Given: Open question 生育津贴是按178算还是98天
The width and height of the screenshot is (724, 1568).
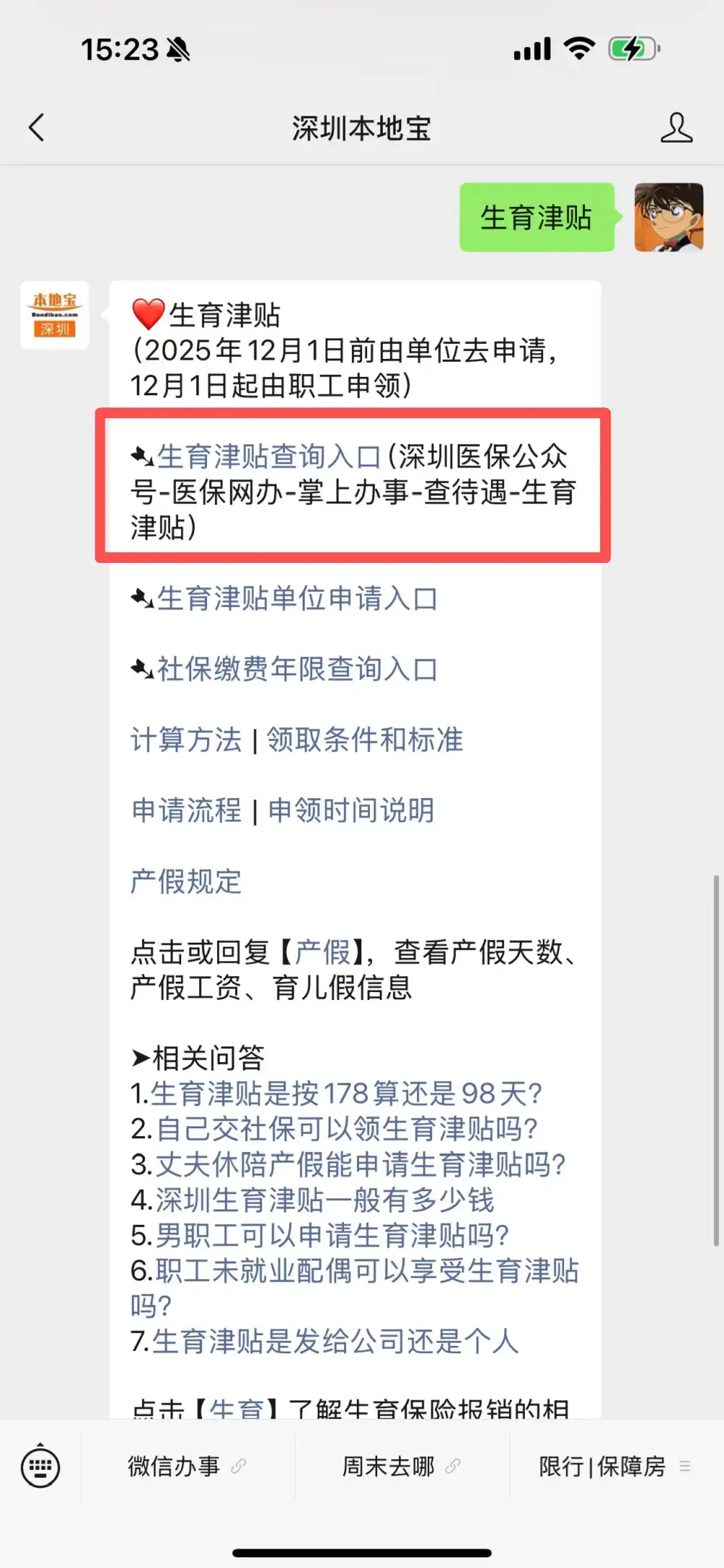Looking at the screenshot, I should coord(346,1093).
